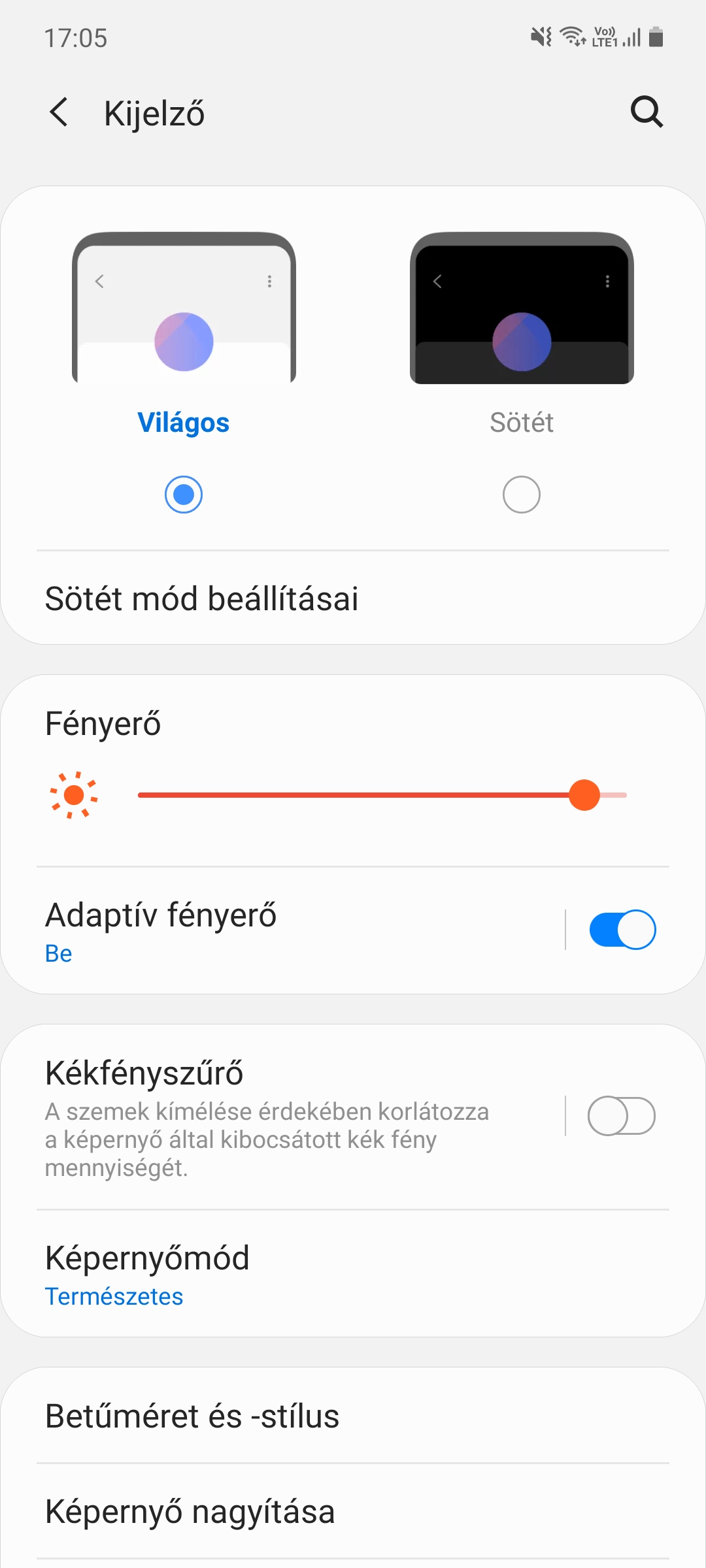The width and height of the screenshot is (706, 1568).
Task: Open Képernyőmód setting
Action: tap(353, 1274)
